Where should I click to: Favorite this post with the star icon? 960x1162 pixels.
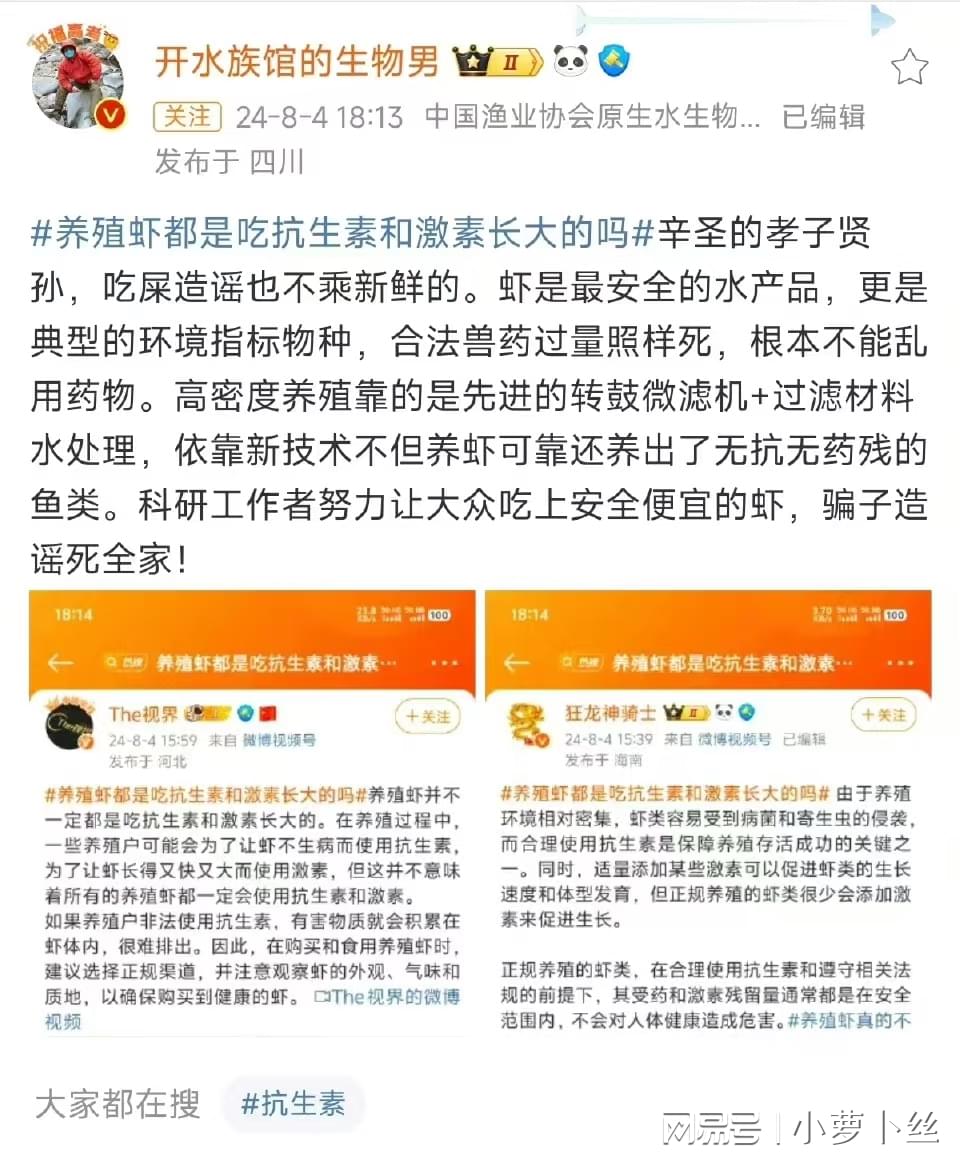pos(909,67)
